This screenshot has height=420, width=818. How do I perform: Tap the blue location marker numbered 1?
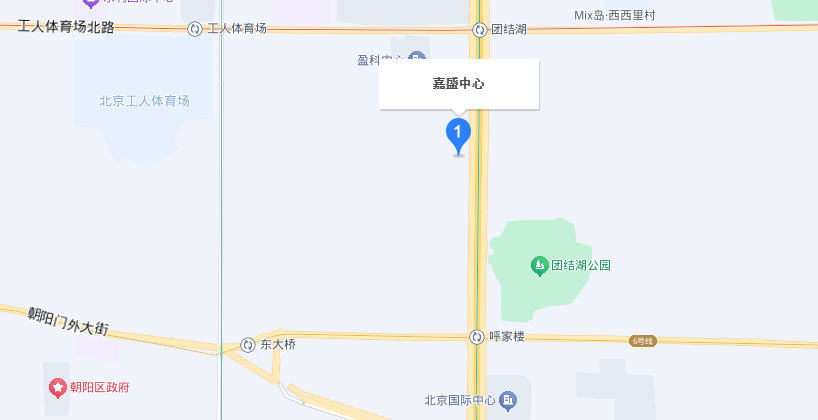458,133
